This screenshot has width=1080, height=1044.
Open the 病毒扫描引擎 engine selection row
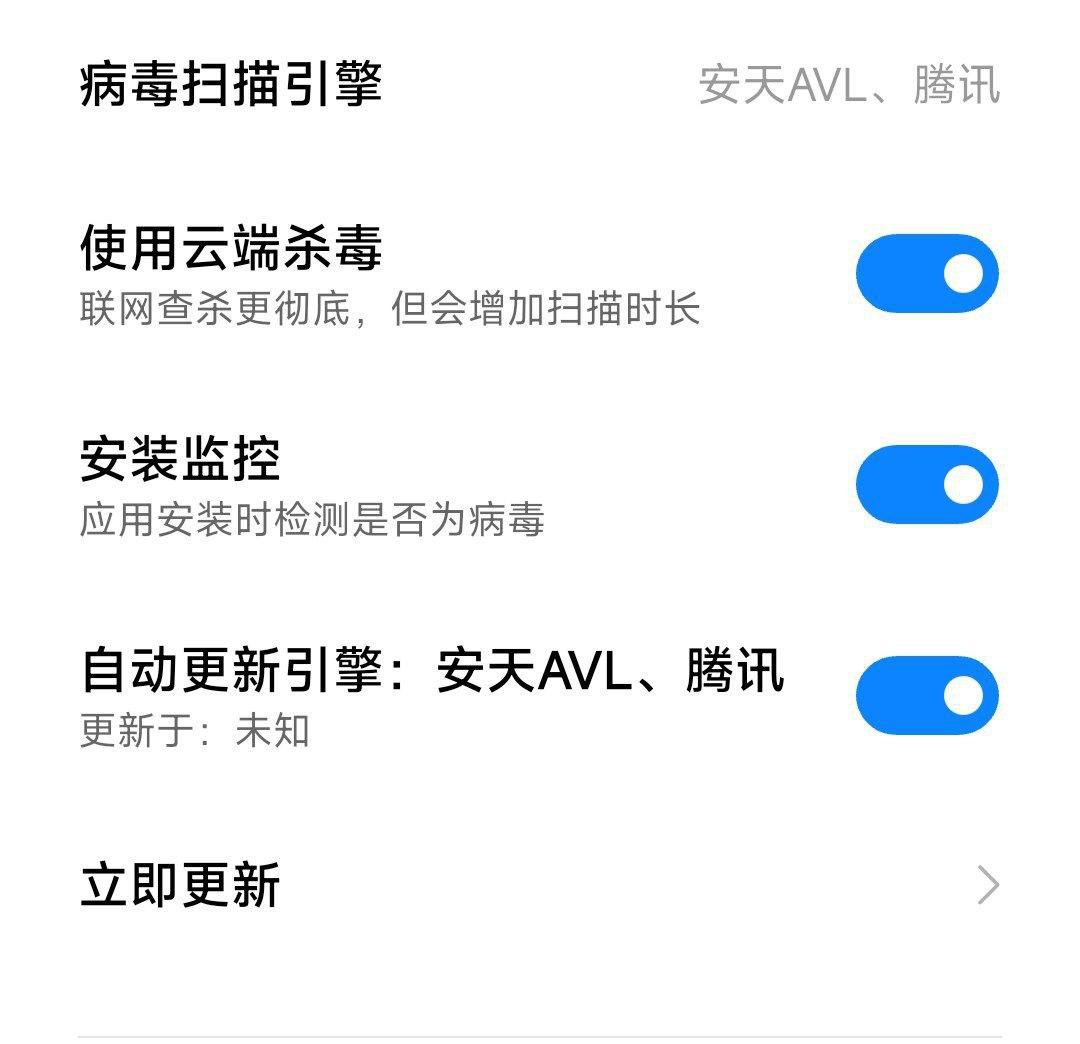[x=540, y=84]
